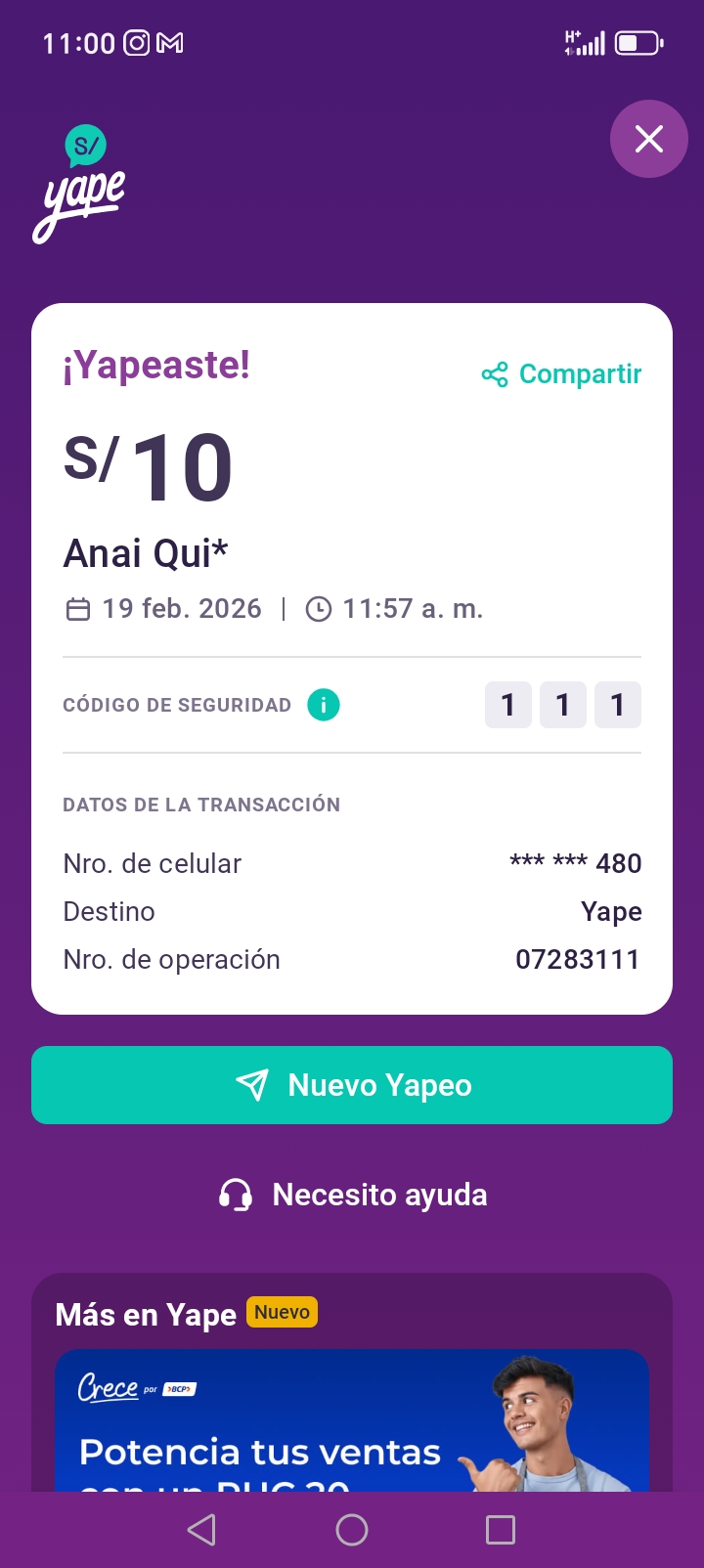Tap Necesito ayuda for support

352,1195
